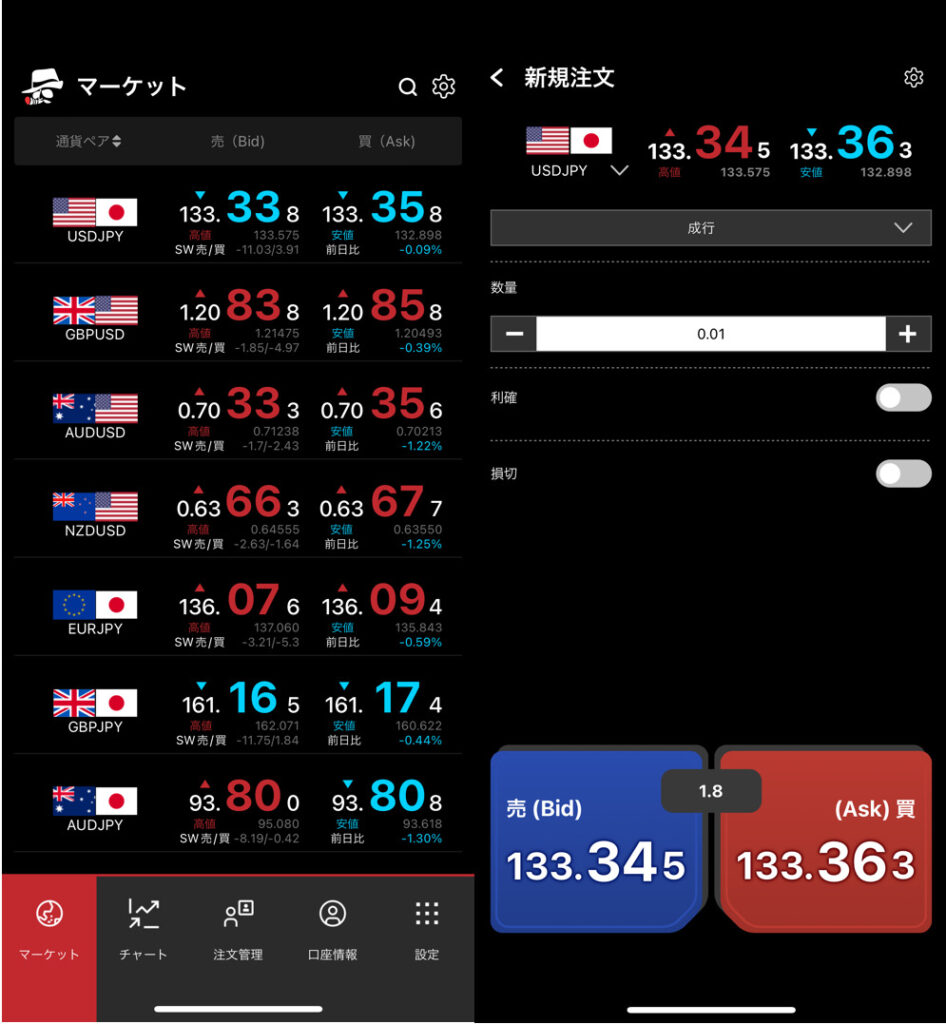Open search on the Market screen
946x1024 pixels.
407,88
